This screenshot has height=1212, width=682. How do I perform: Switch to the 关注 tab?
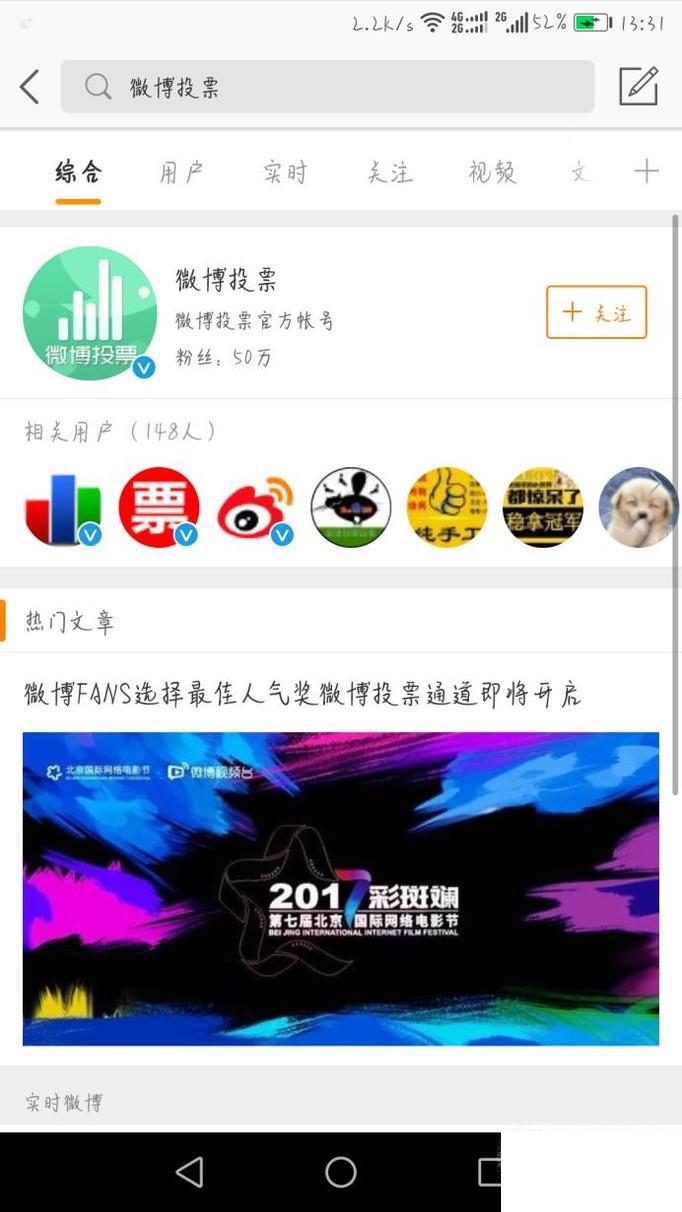(389, 172)
